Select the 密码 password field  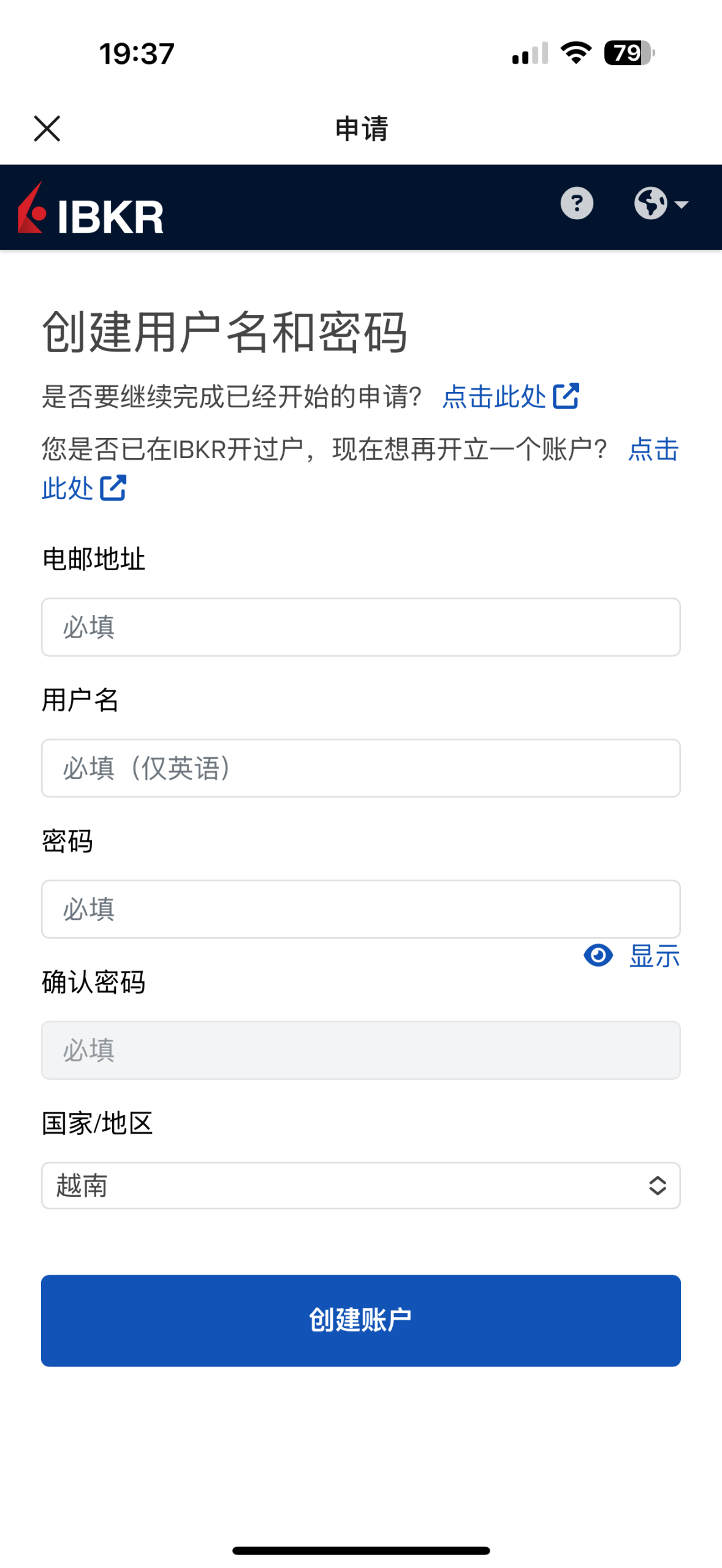pyautogui.click(x=360, y=908)
